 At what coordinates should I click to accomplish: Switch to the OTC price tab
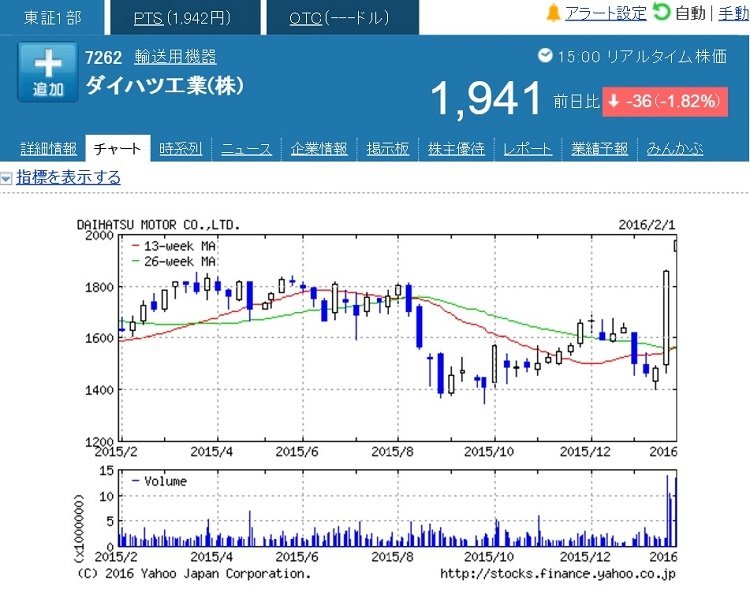tap(339, 18)
